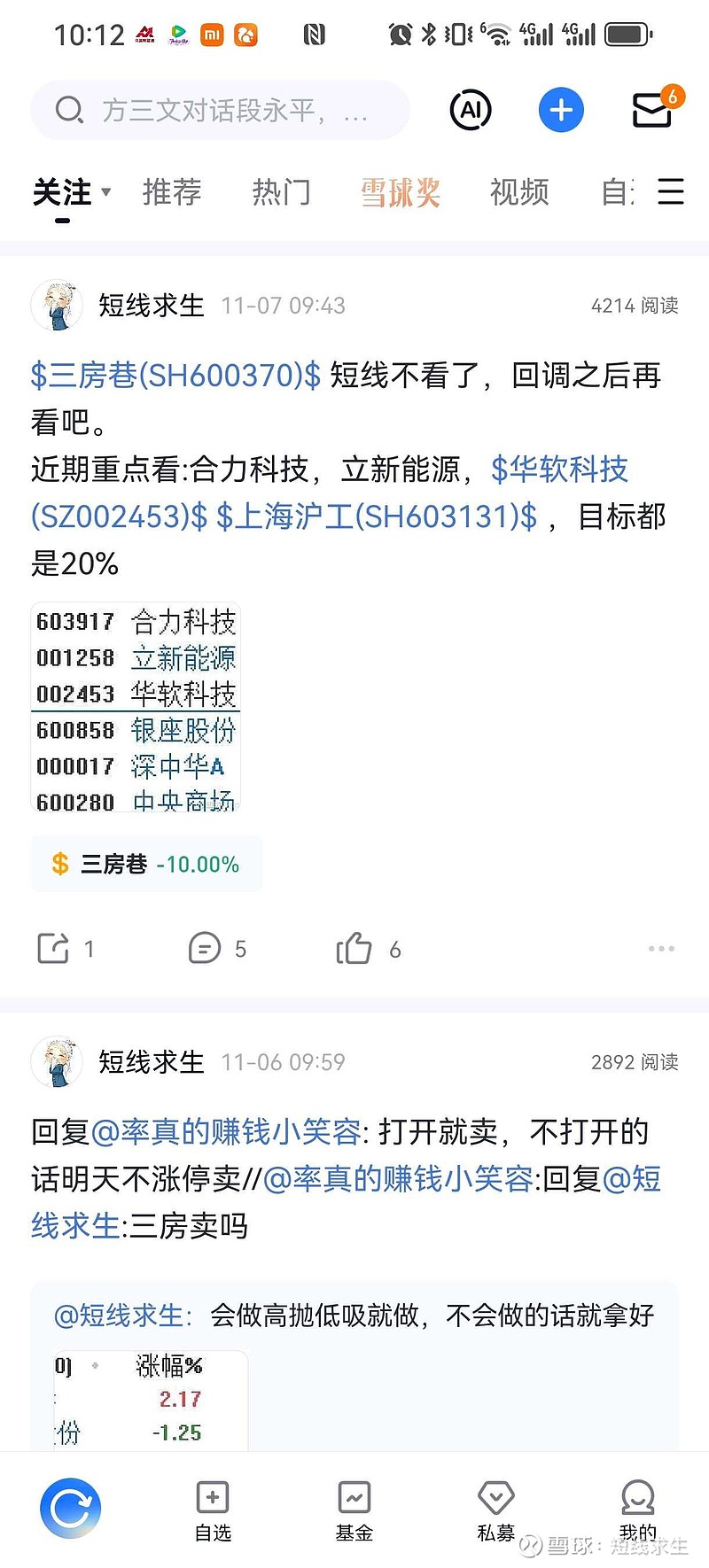Switch to the 雪球奖 tab
The width and height of the screenshot is (709, 1568).
[x=401, y=193]
